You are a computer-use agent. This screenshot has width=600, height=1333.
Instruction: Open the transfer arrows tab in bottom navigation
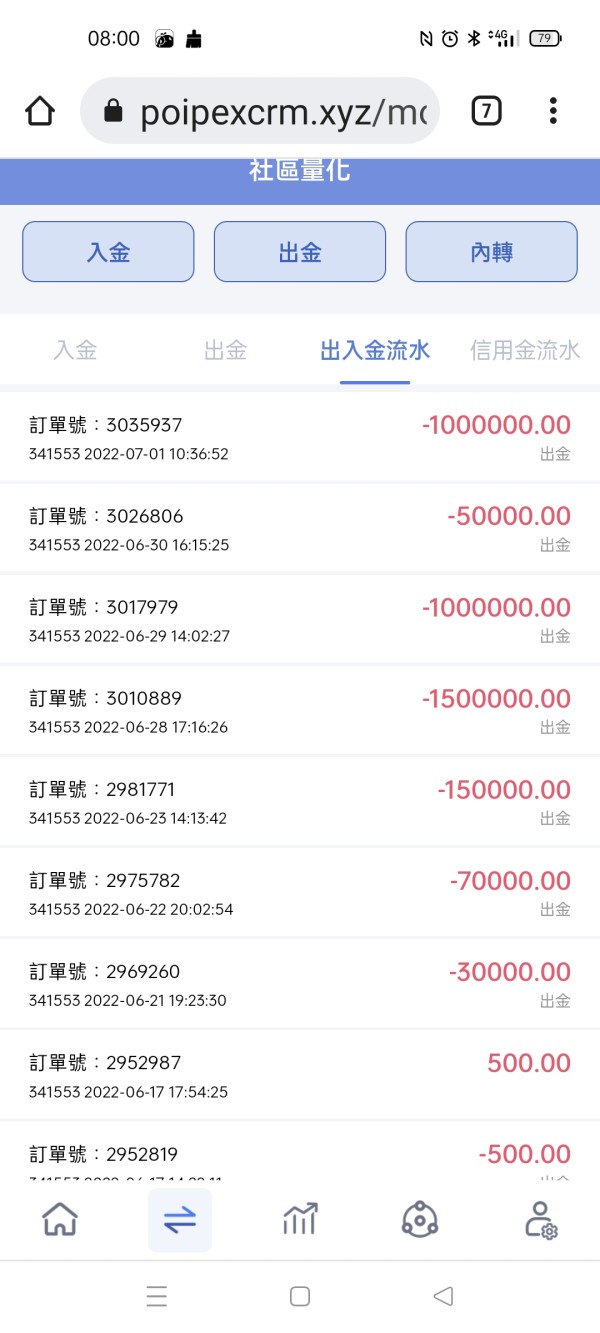(x=180, y=1220)
